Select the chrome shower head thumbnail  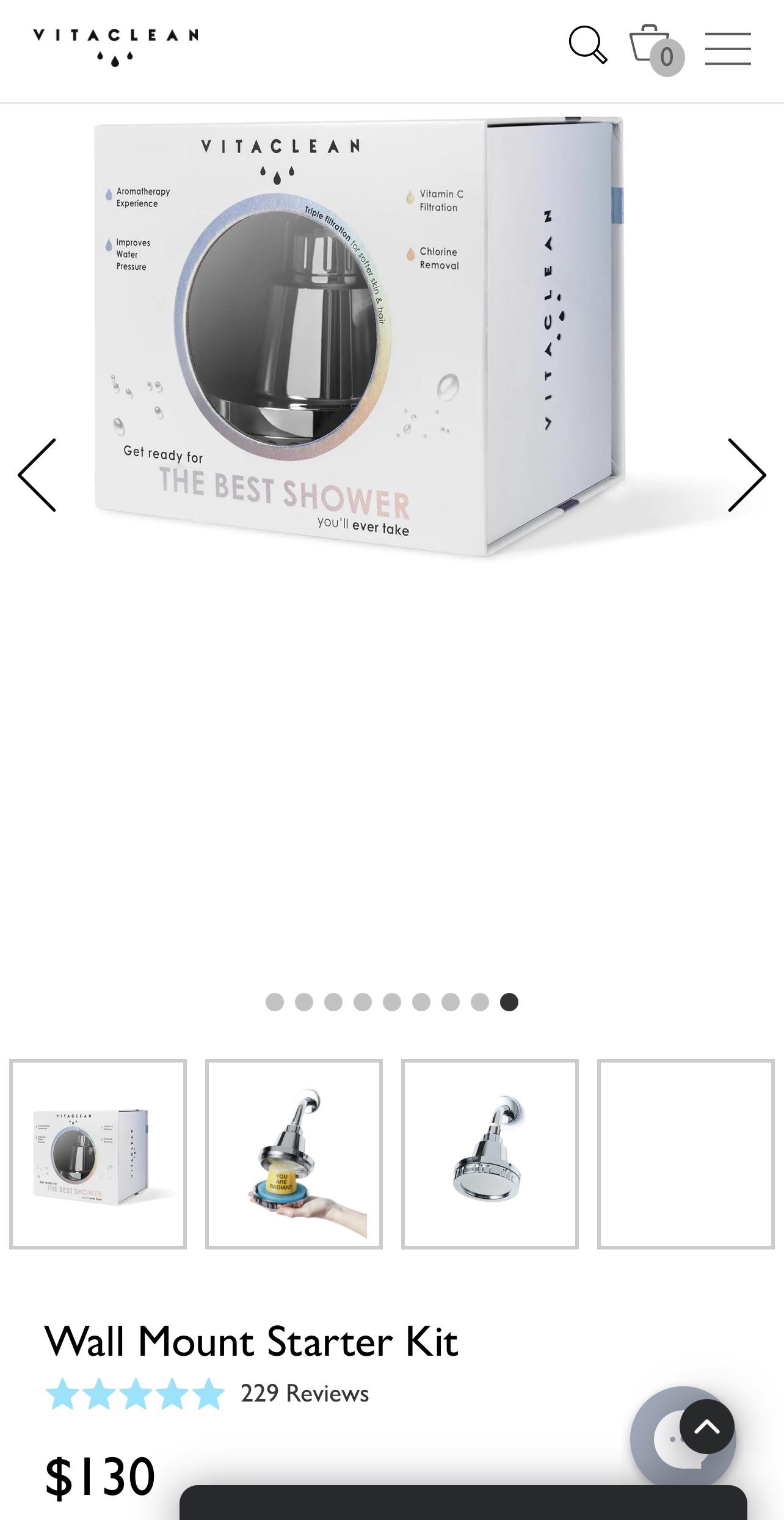490,1154
